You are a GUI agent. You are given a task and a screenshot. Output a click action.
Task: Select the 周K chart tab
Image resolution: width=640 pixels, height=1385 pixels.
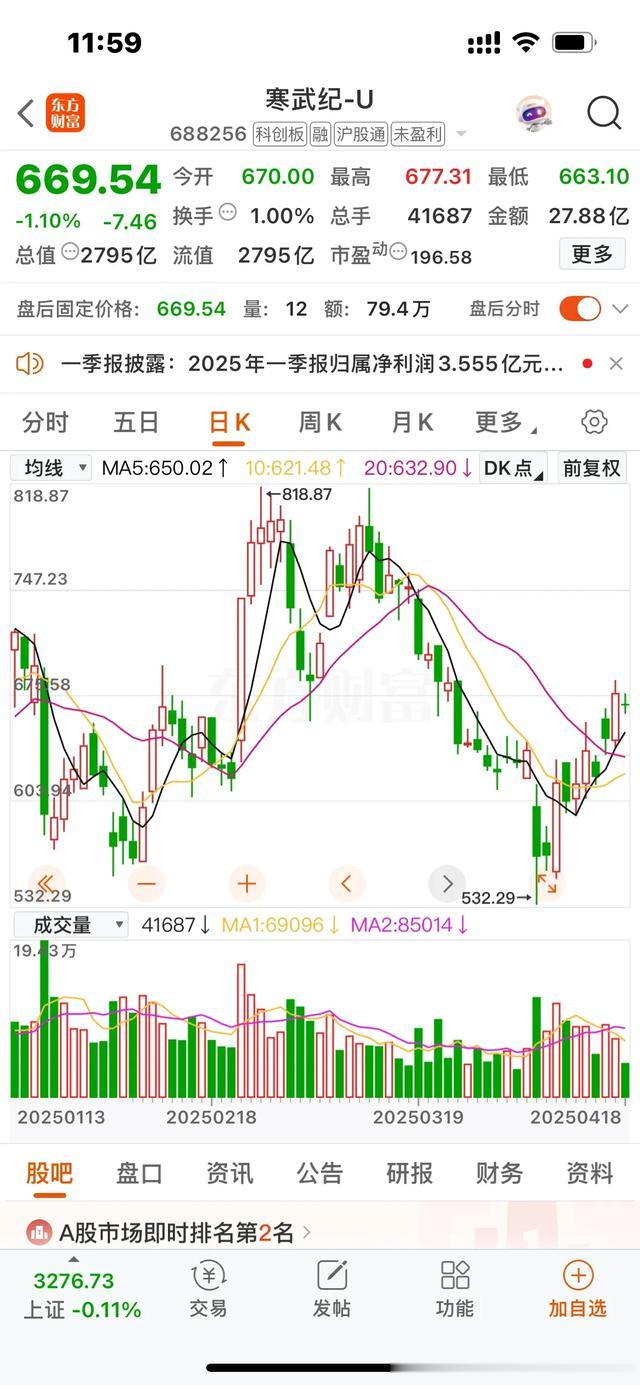(320, 422)
